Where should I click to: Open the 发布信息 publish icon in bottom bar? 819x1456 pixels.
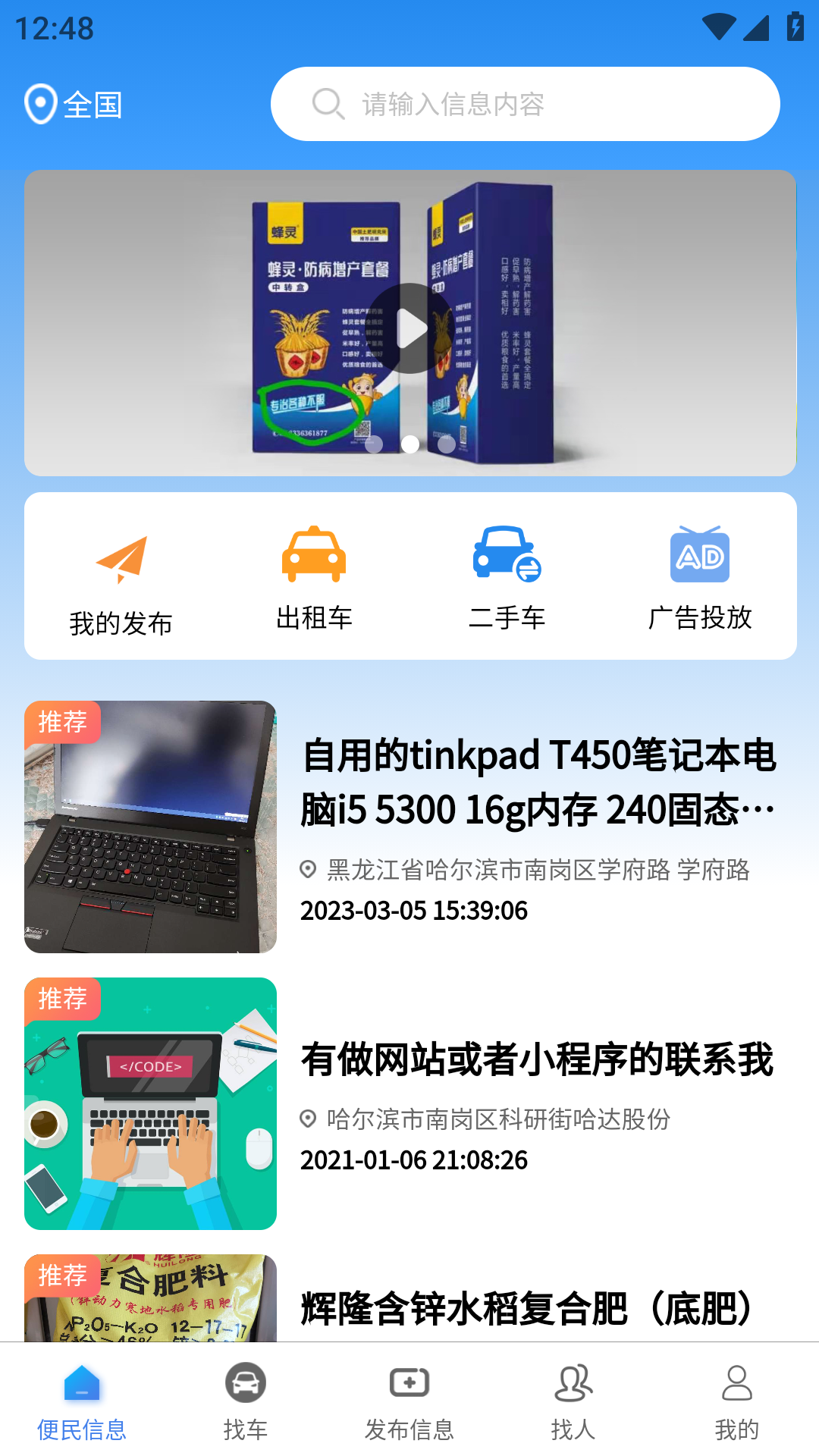409,1382
